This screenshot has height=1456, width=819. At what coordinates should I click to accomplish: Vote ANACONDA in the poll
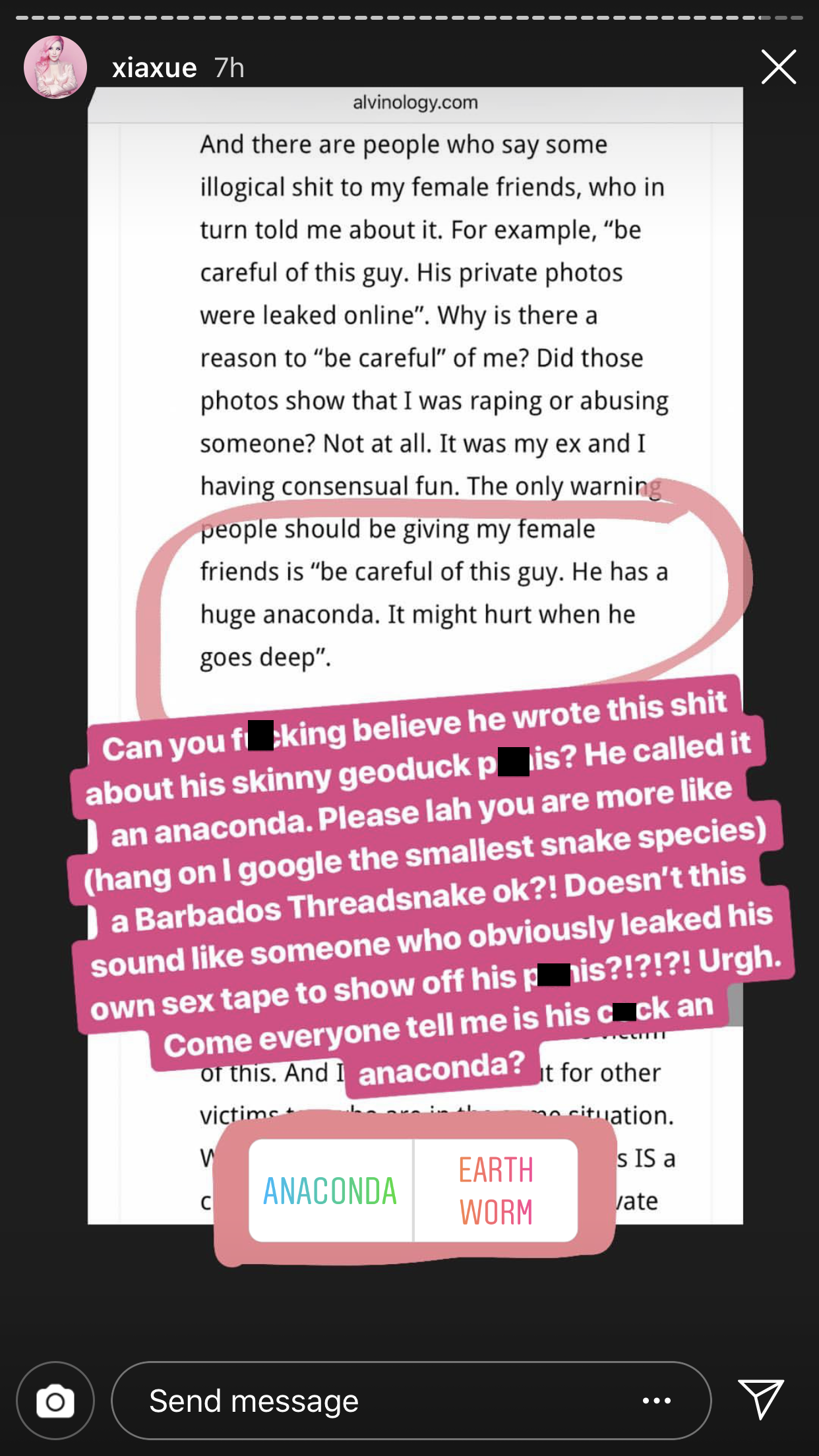pyautogui.click(x=331, y=1190)
